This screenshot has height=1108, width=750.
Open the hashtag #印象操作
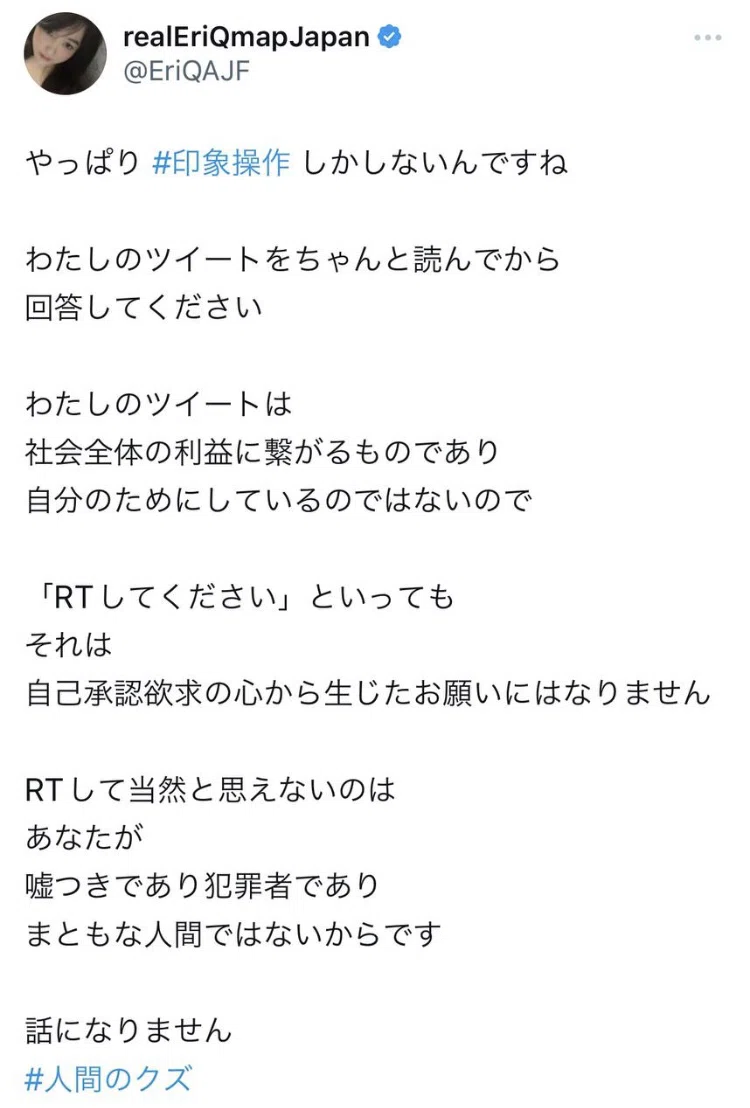click(221, 163)
